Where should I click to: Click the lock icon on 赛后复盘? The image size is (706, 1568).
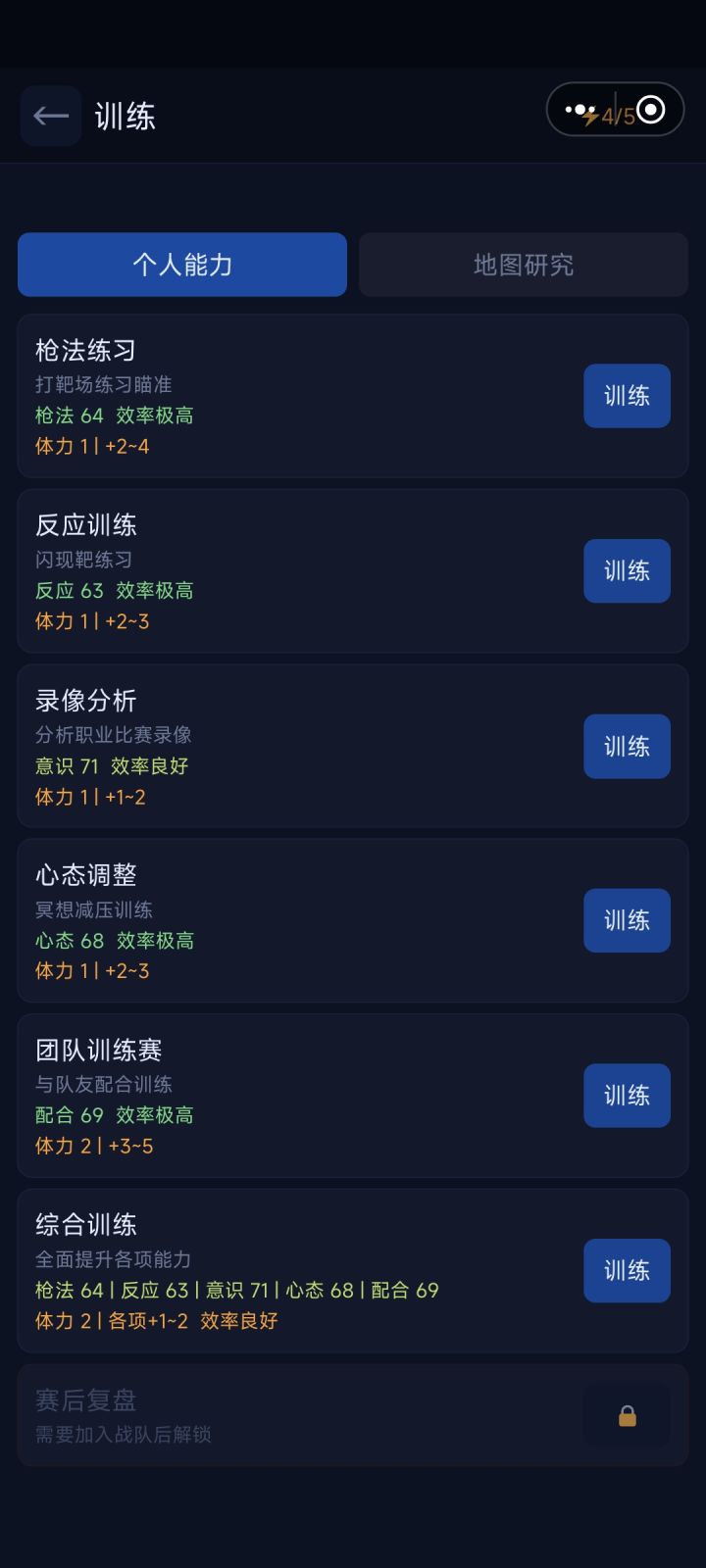click(627, 1414)
